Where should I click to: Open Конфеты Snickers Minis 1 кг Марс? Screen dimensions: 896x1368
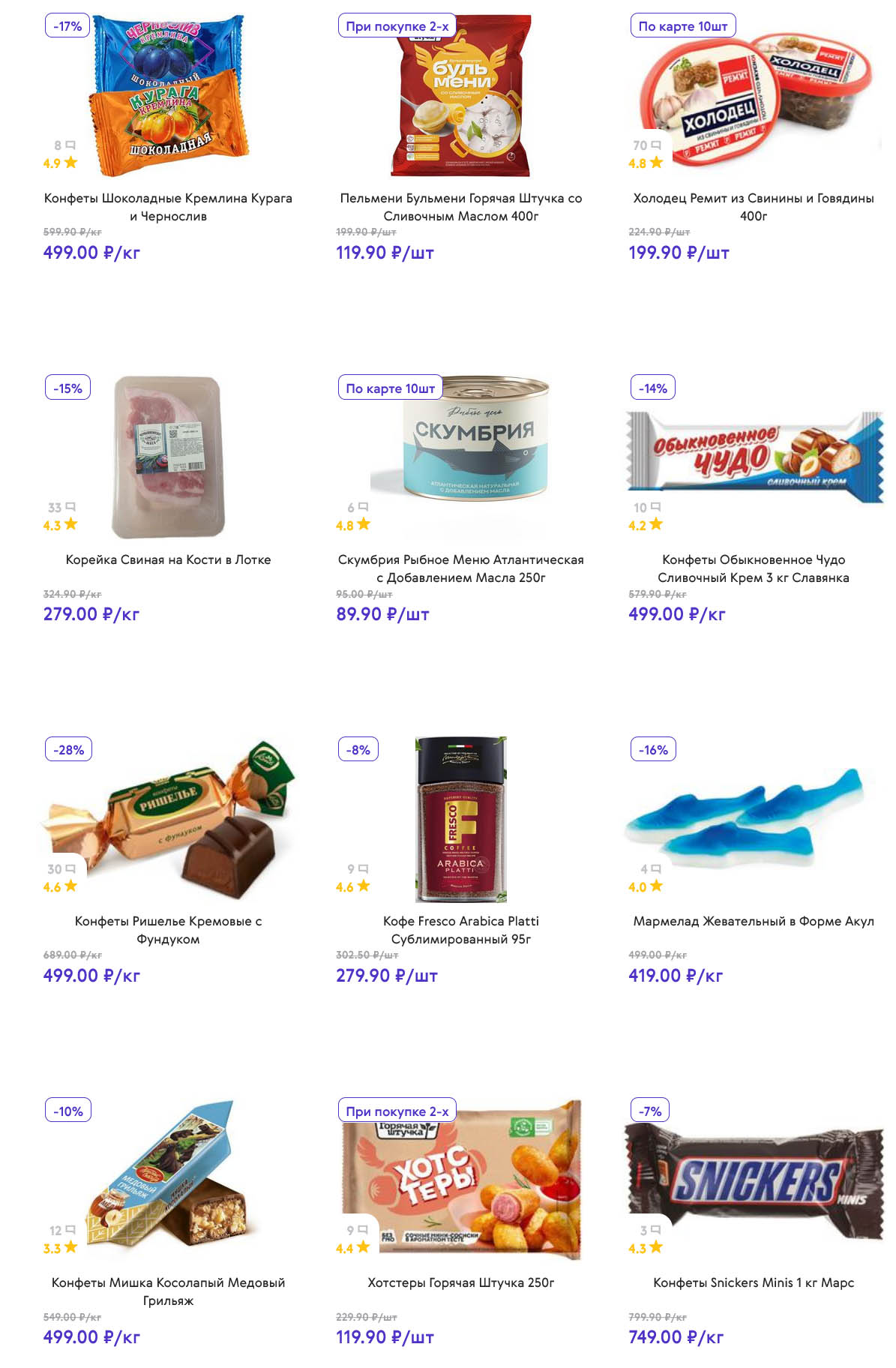753,1282
